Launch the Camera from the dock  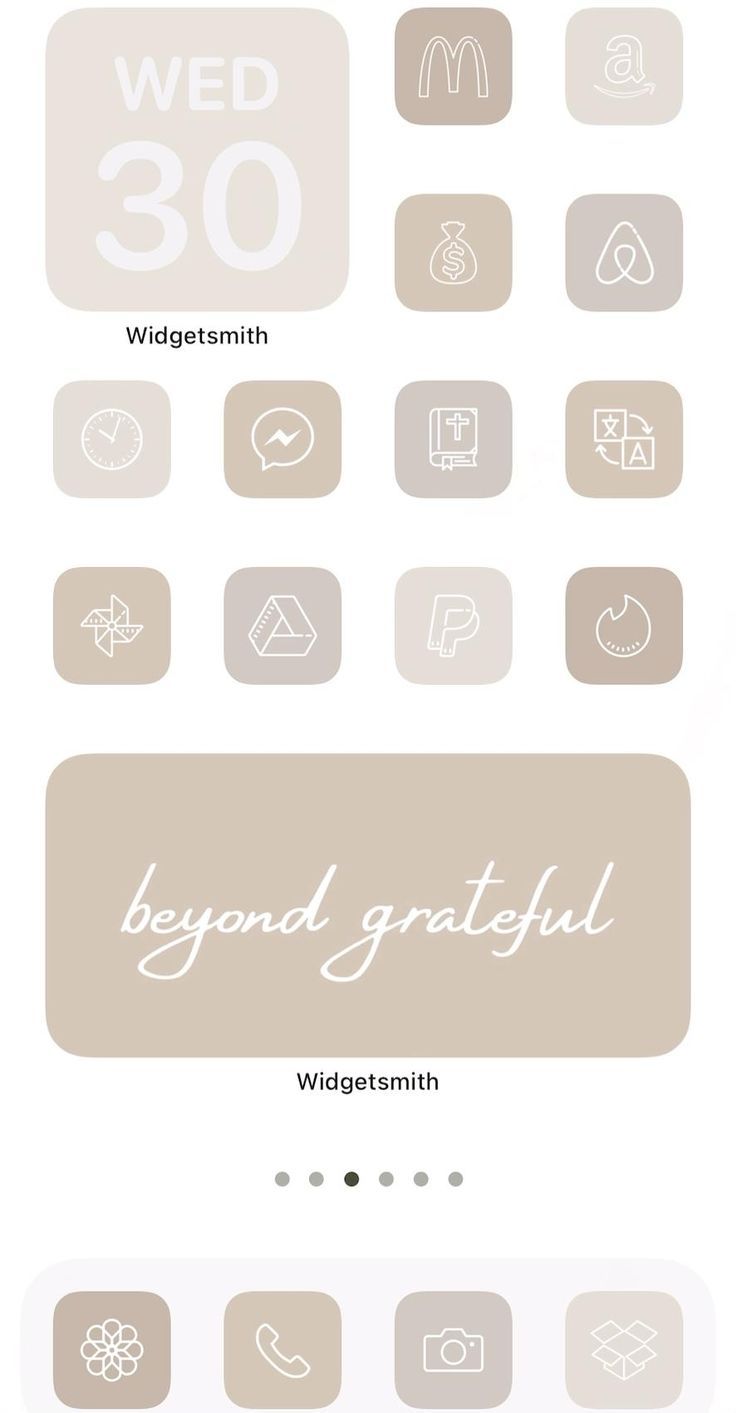pyautogui.click(x=453, y=1350)
